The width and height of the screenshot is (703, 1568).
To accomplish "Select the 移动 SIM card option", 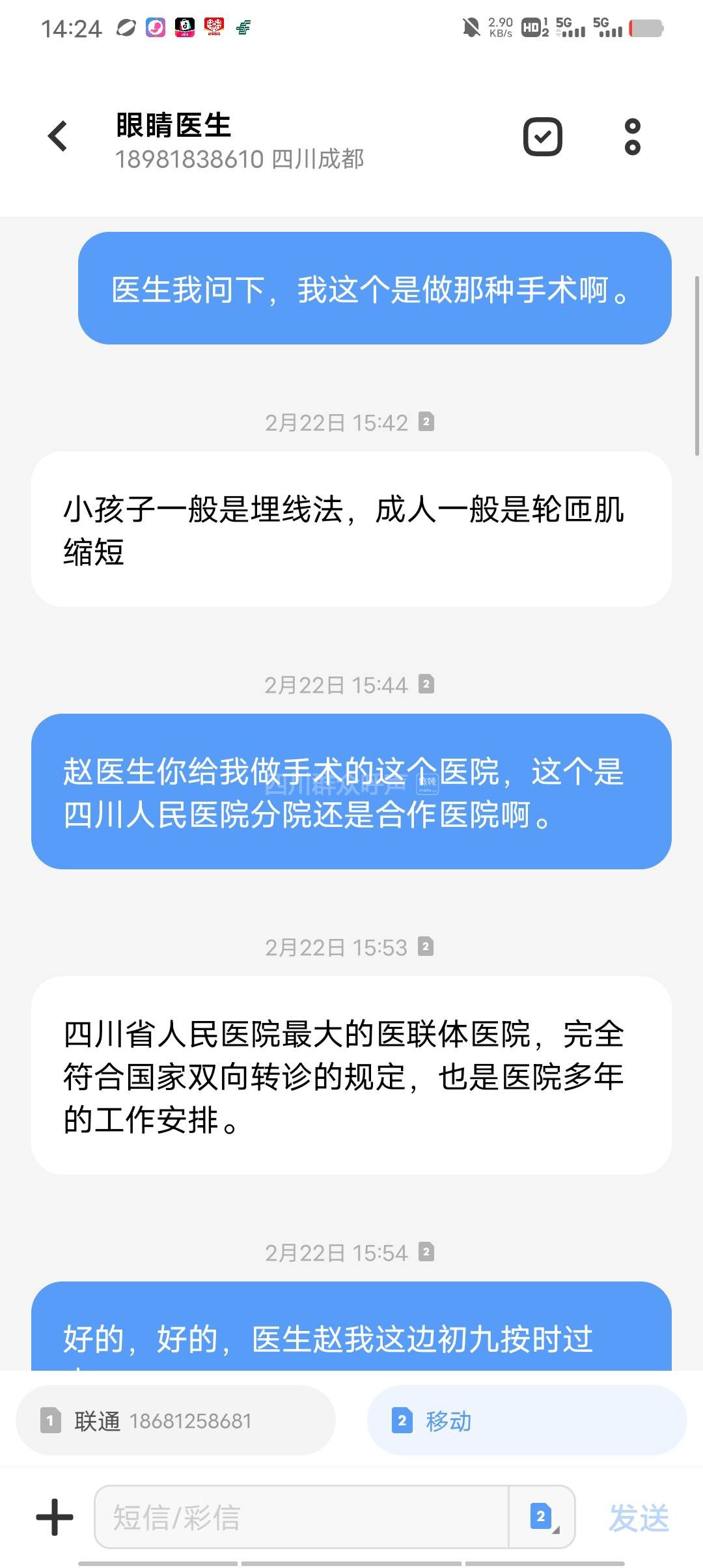I will 527,1421.
